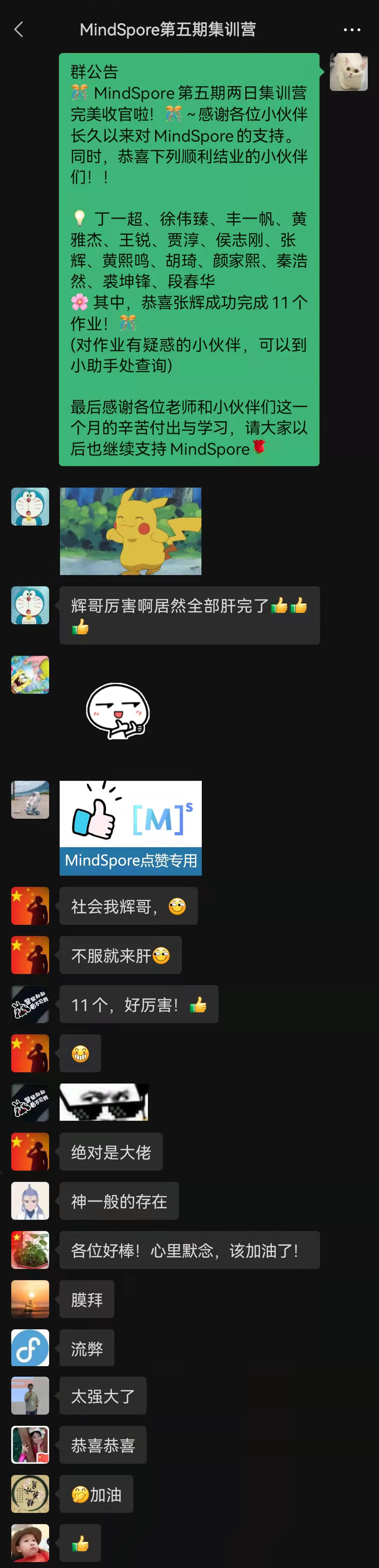Open avatar of the MindSpore点赞专用 sticker sender

pos(30,799)
